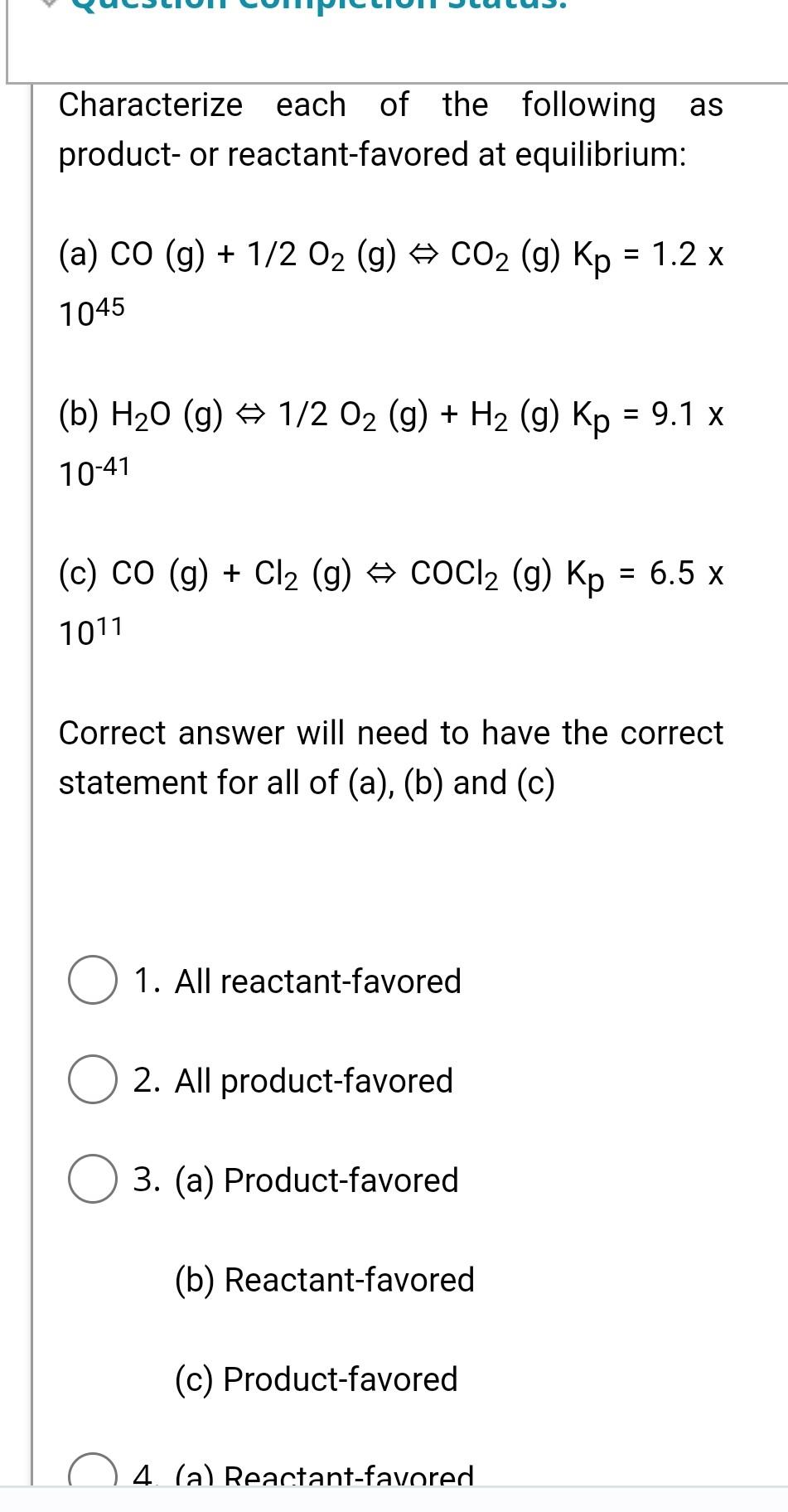Click the 'Correct answer will need' instruction text
This screenshot has width=788, height=1512.
pyautogui.click(x=389, y=757)
